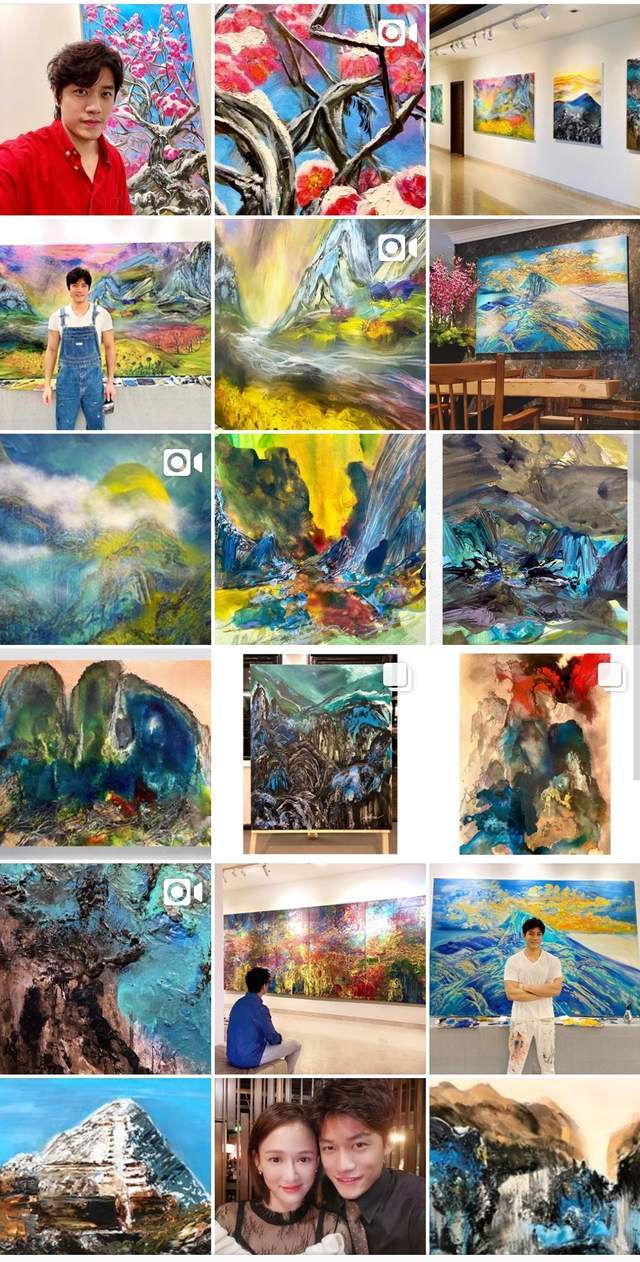Open the textured brown and teal painting video
Screen dimensions: 640x1262
105,968
